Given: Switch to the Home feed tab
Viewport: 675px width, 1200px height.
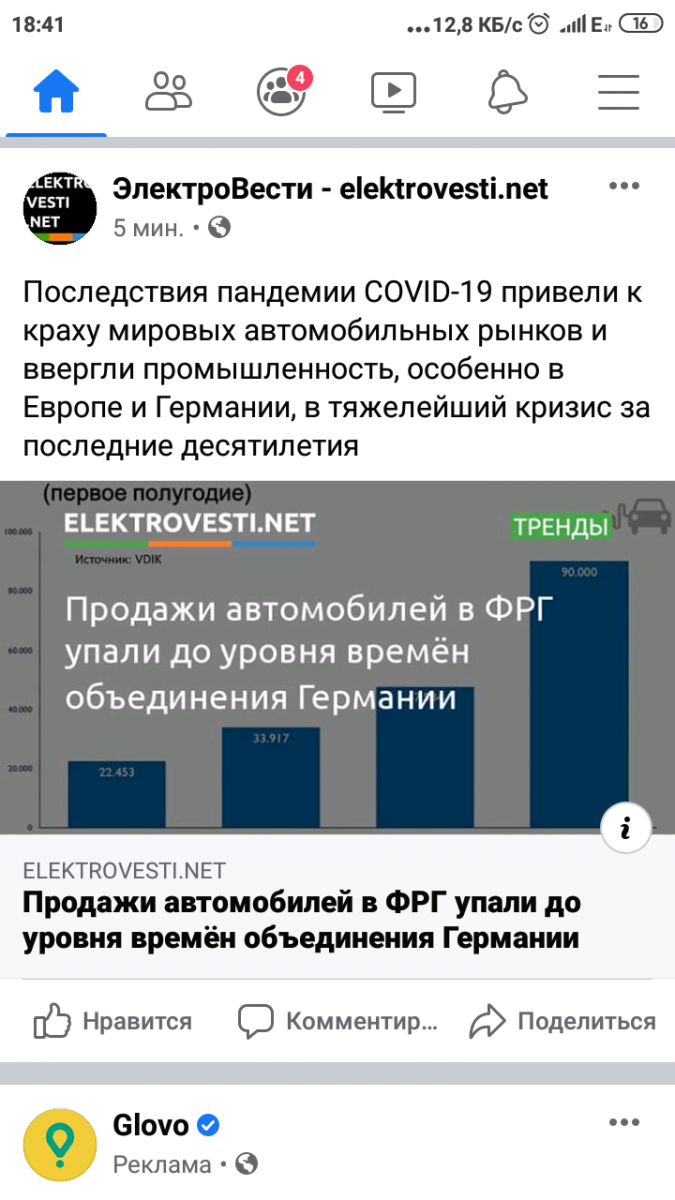Looking at the screenshot, I should coord(56,93).
